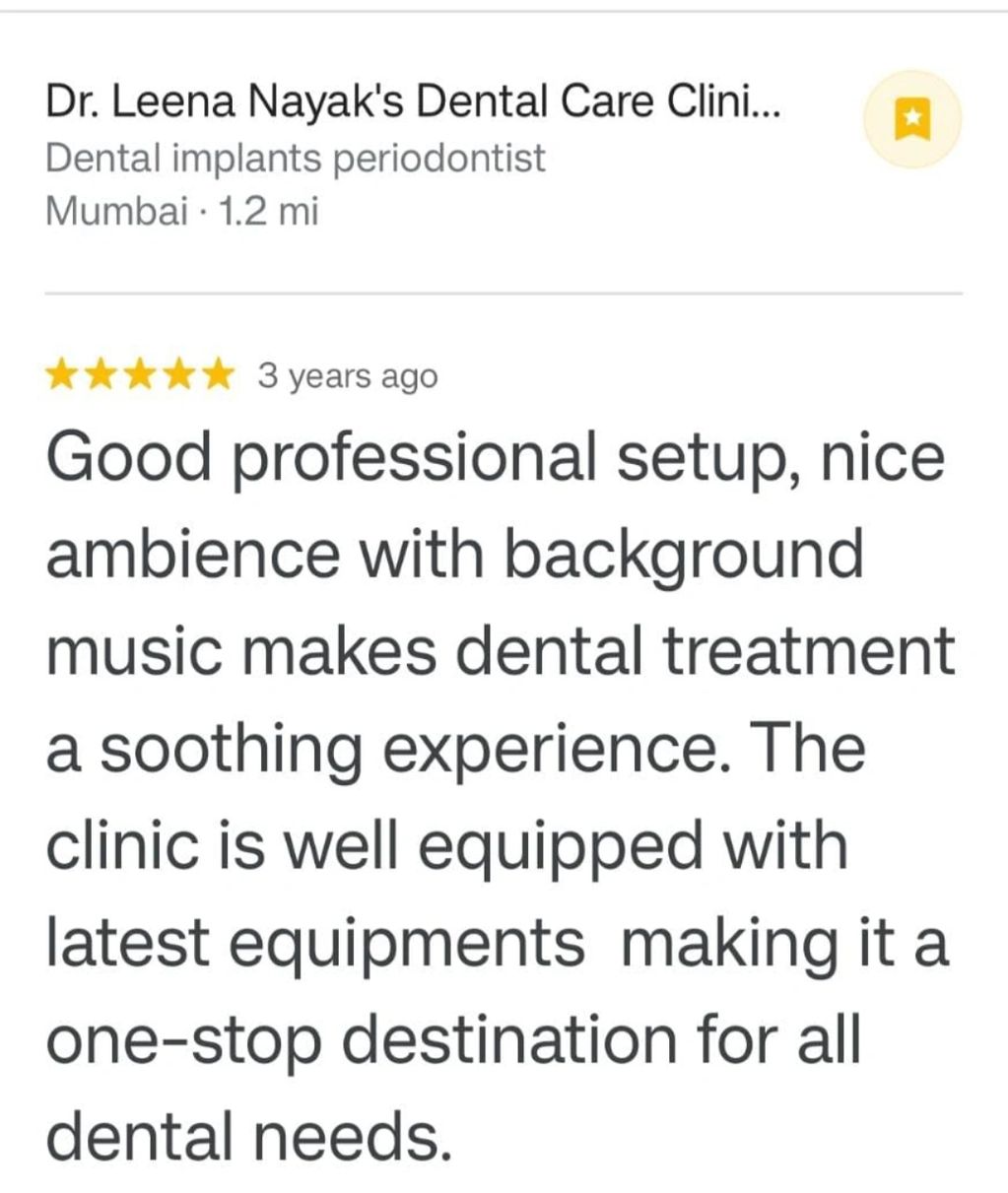Tap the saved bookmark icon for the clinic
This screenshot has width=1008, height=1193.
coord(911,119)
